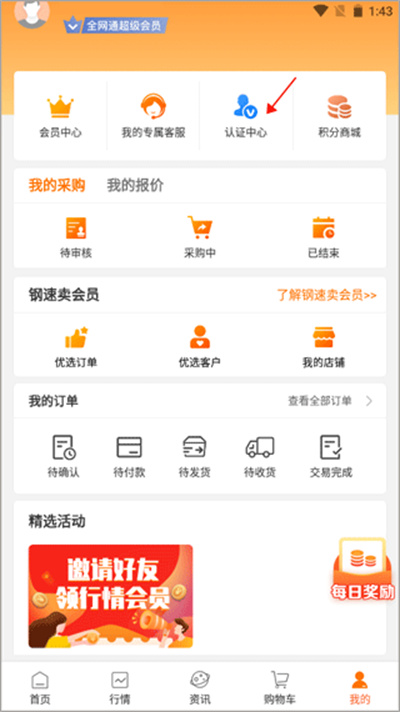Image resolution: width=400 pixels, height=712 pixels.
Task: Show 已结束 purchases
Action: tap(324, 237)
